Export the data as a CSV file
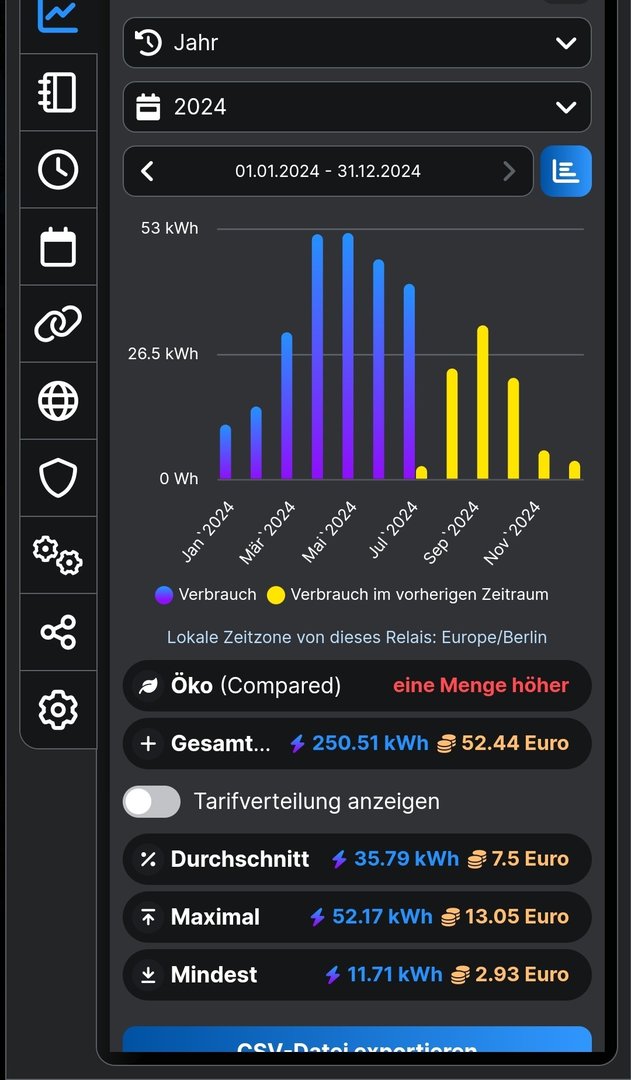This screenshot has height=1080, width=631. click(x=356, y=1045)
